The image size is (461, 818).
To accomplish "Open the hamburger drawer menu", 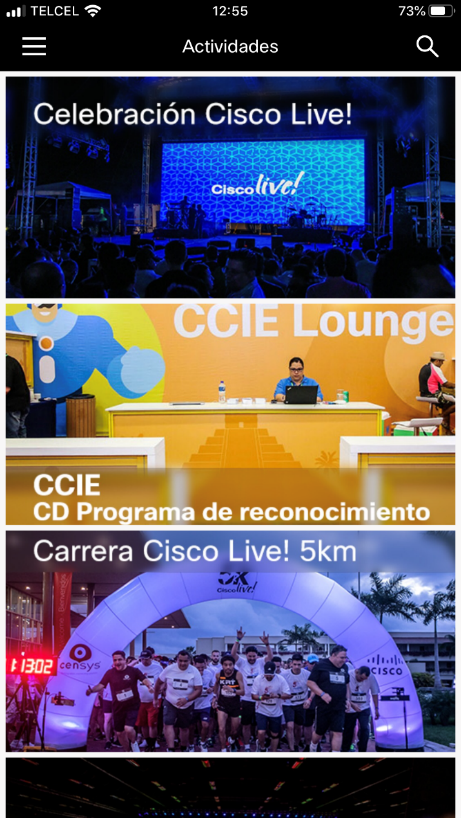I will (x=34, y=46).
